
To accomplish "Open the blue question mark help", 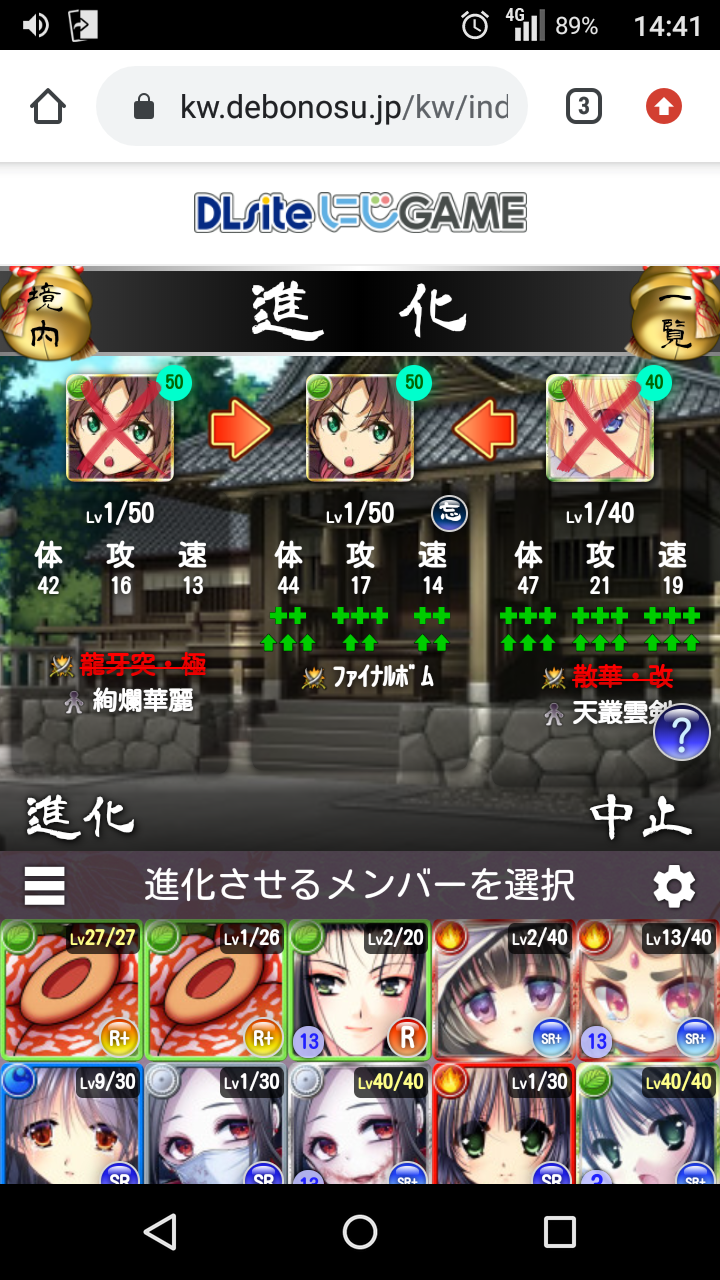I will (x=681, y=733).
